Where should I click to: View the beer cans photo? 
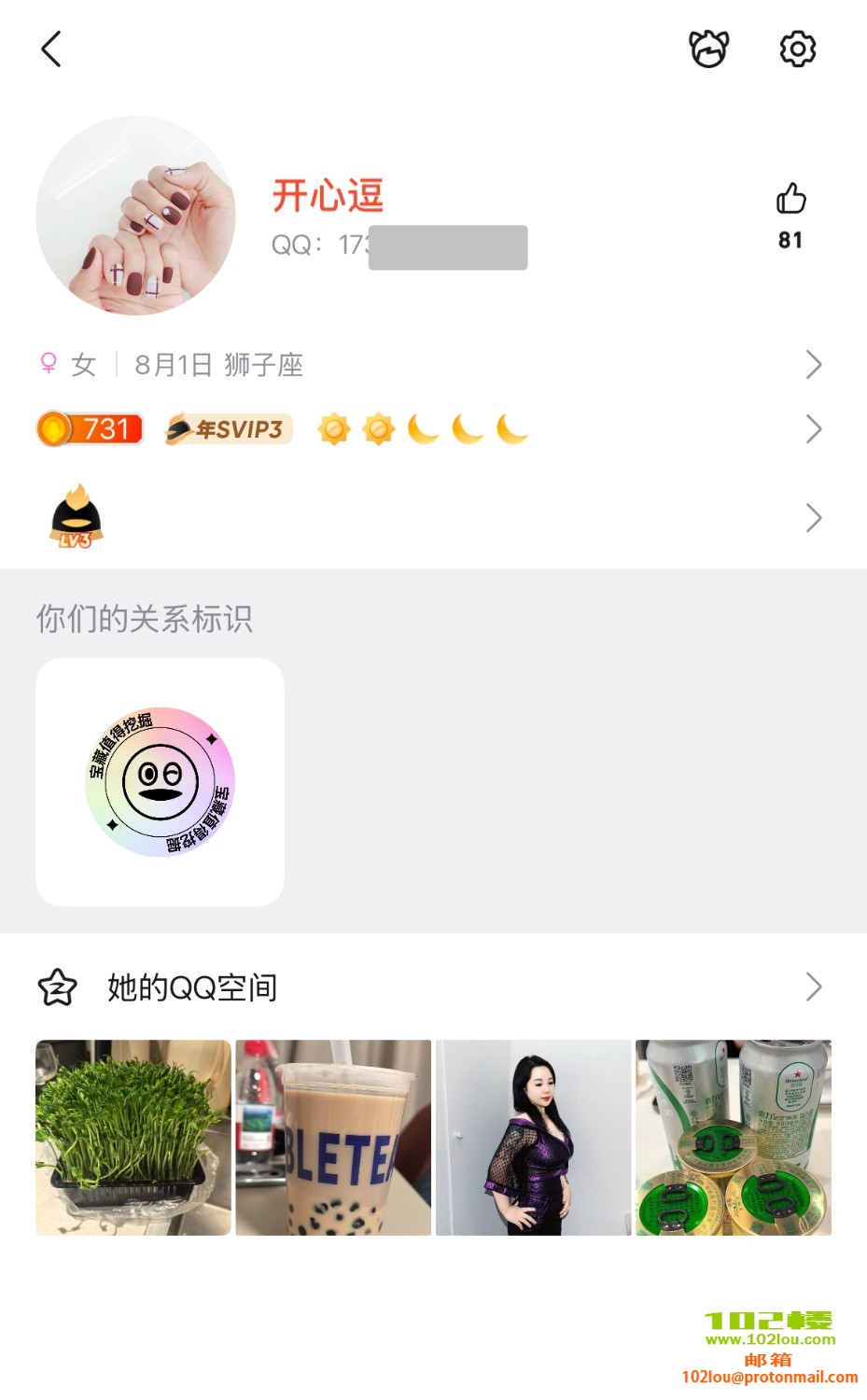(x=734, y=1138)
